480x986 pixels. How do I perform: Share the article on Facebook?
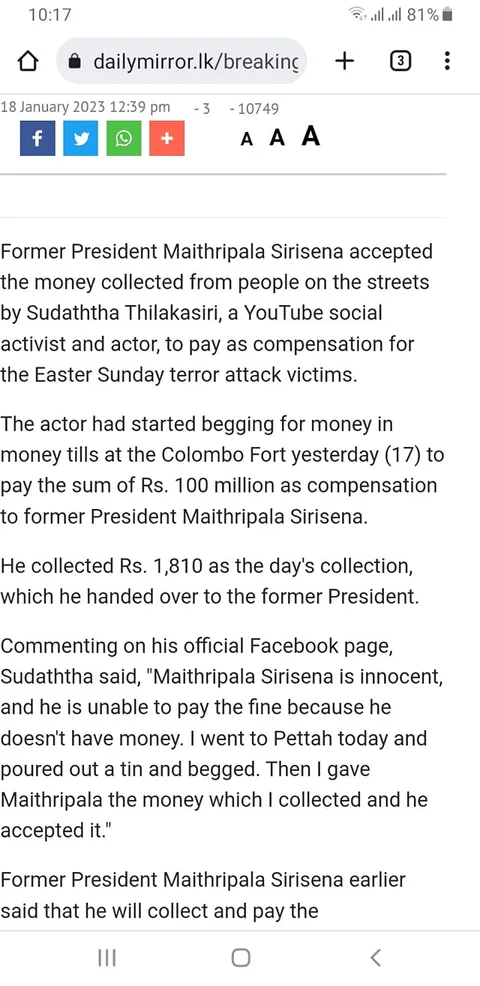pos(38,138)
